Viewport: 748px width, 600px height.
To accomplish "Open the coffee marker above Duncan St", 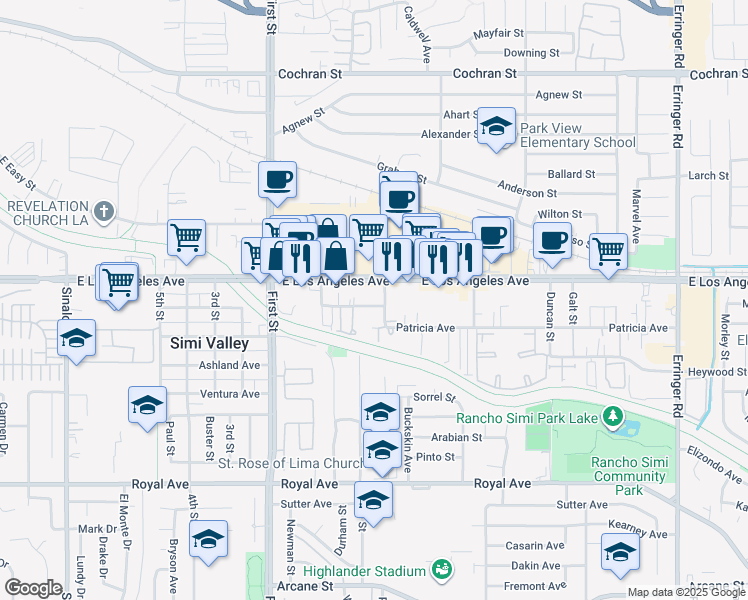I will coord(552,240).
